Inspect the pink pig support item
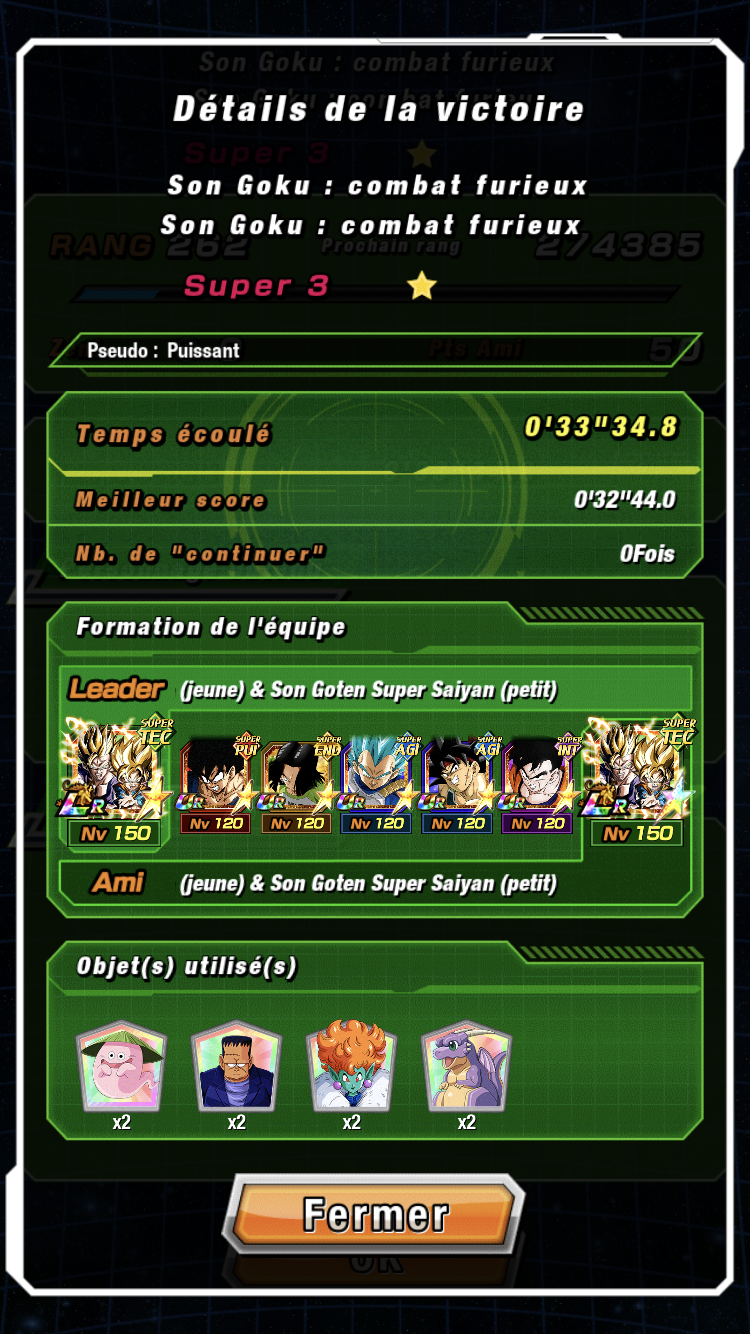 tap(121, 1067)
